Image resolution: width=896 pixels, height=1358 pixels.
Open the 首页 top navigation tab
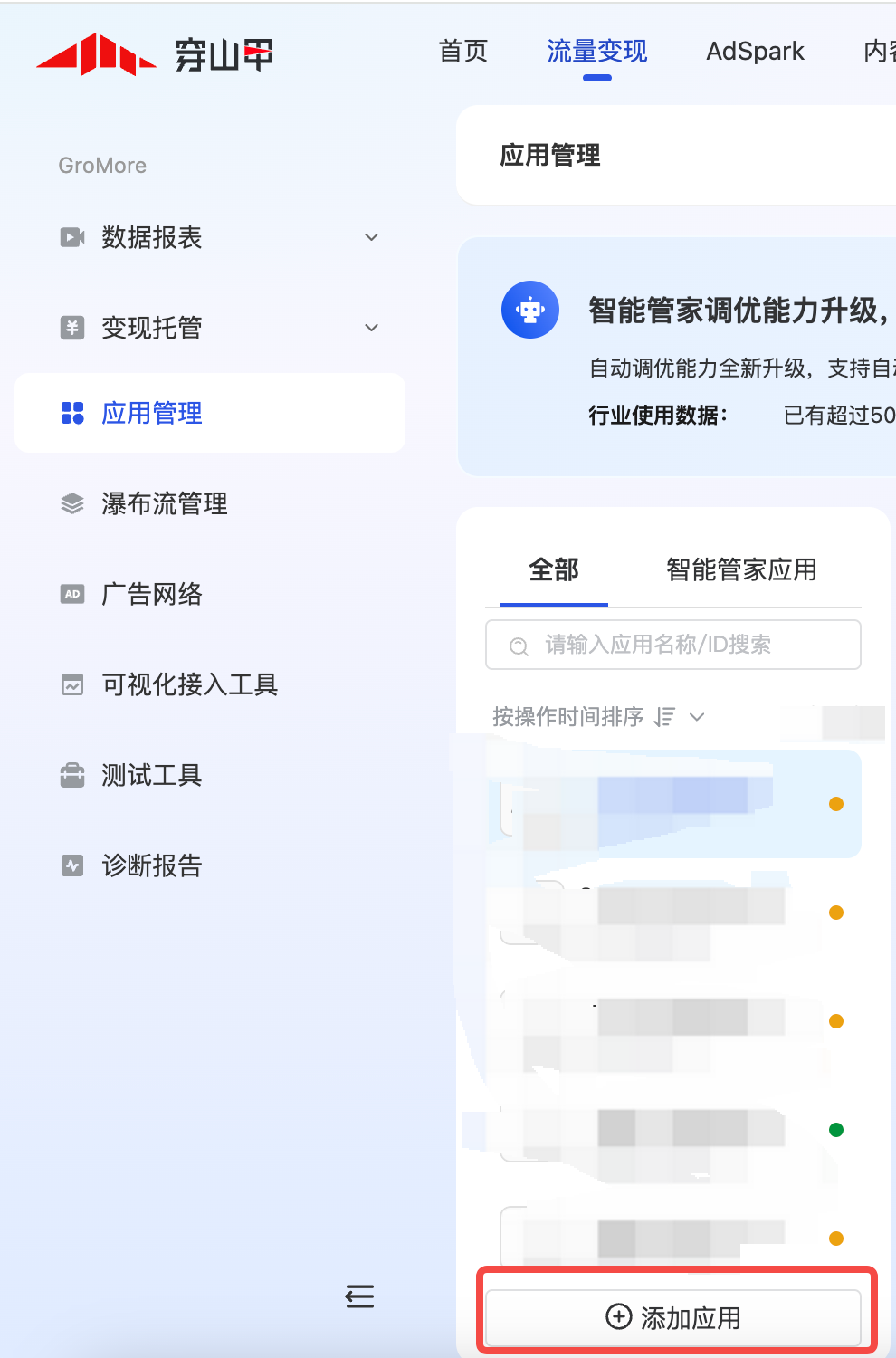pyautogui.click(x=463, y=52)
